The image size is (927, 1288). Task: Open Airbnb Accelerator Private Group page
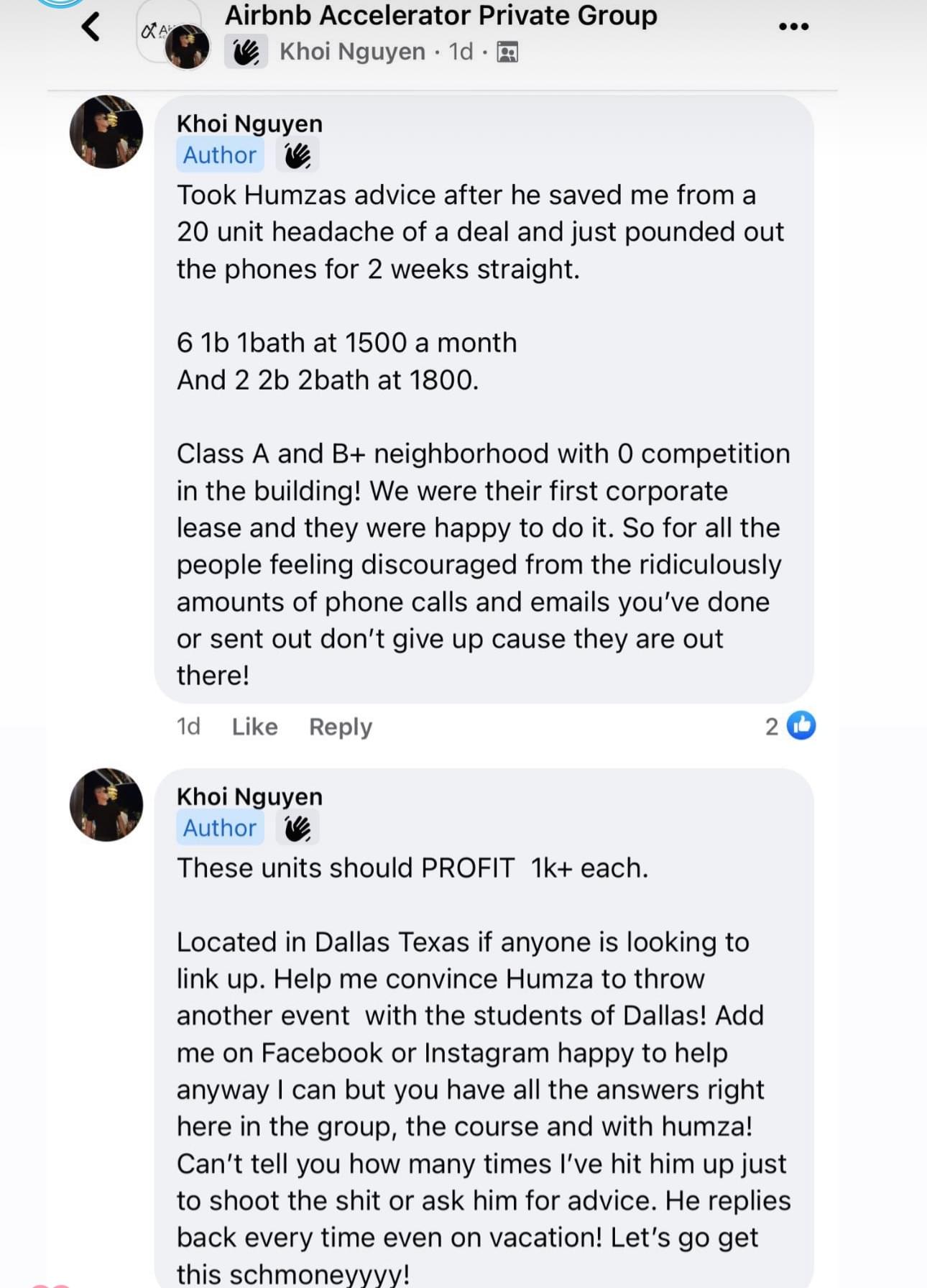pyautogui.click(x=441, y=15)
